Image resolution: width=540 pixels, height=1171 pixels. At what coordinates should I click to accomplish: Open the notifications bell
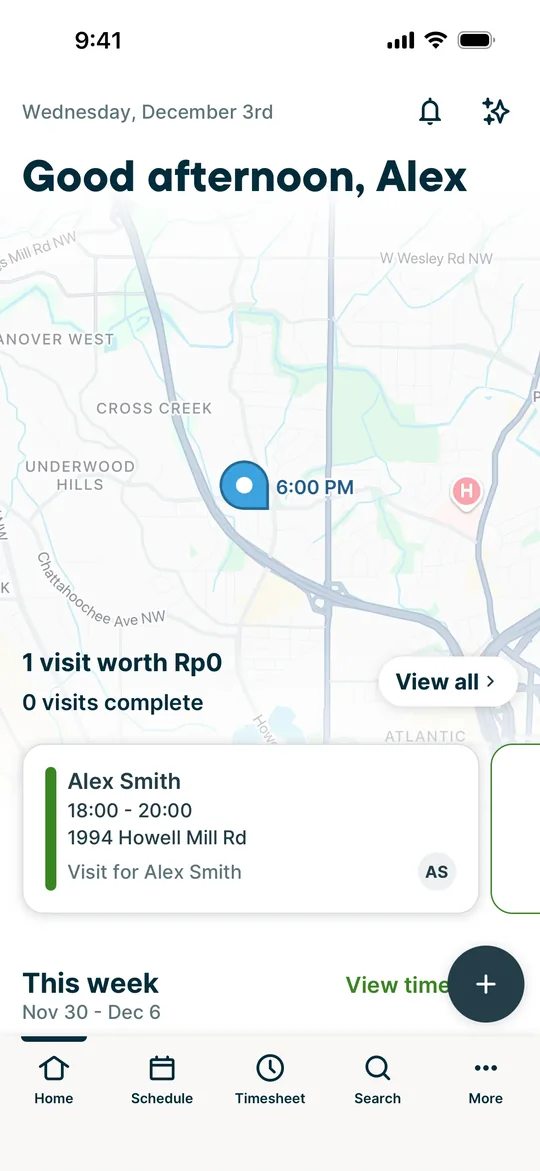click(429, 112)
